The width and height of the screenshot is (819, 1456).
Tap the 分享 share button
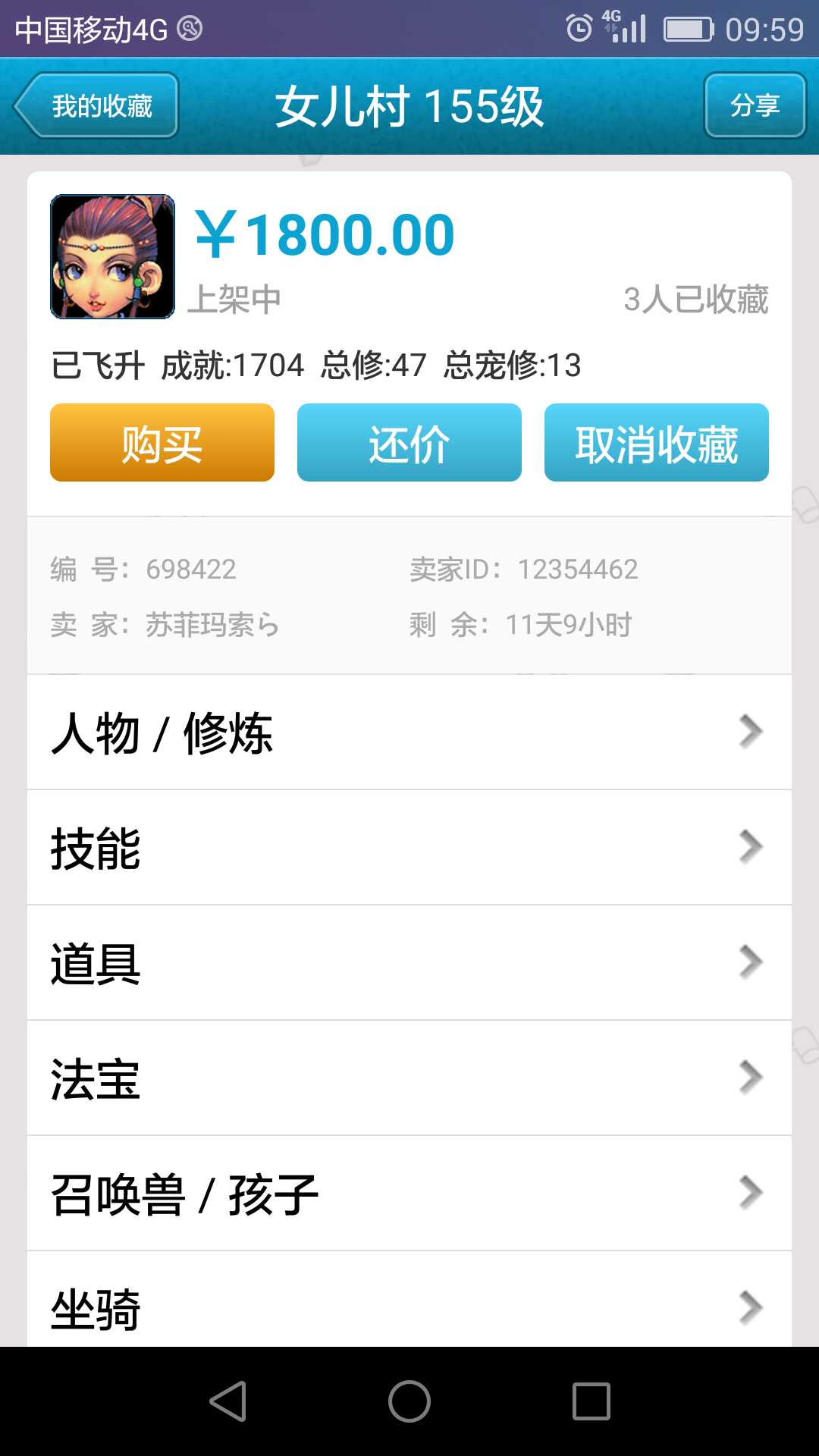point(755,105)
